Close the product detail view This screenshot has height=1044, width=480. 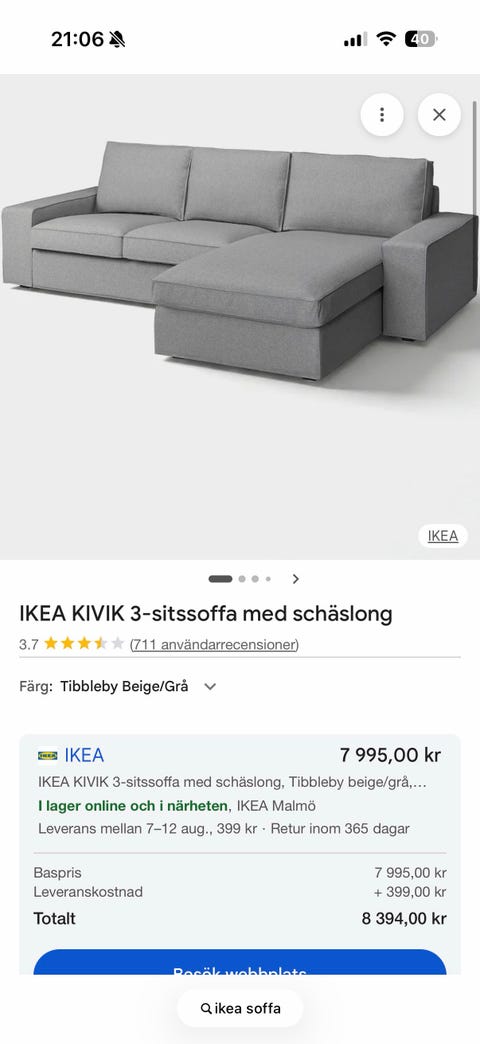pyautogui.click(x=439, y=115)
